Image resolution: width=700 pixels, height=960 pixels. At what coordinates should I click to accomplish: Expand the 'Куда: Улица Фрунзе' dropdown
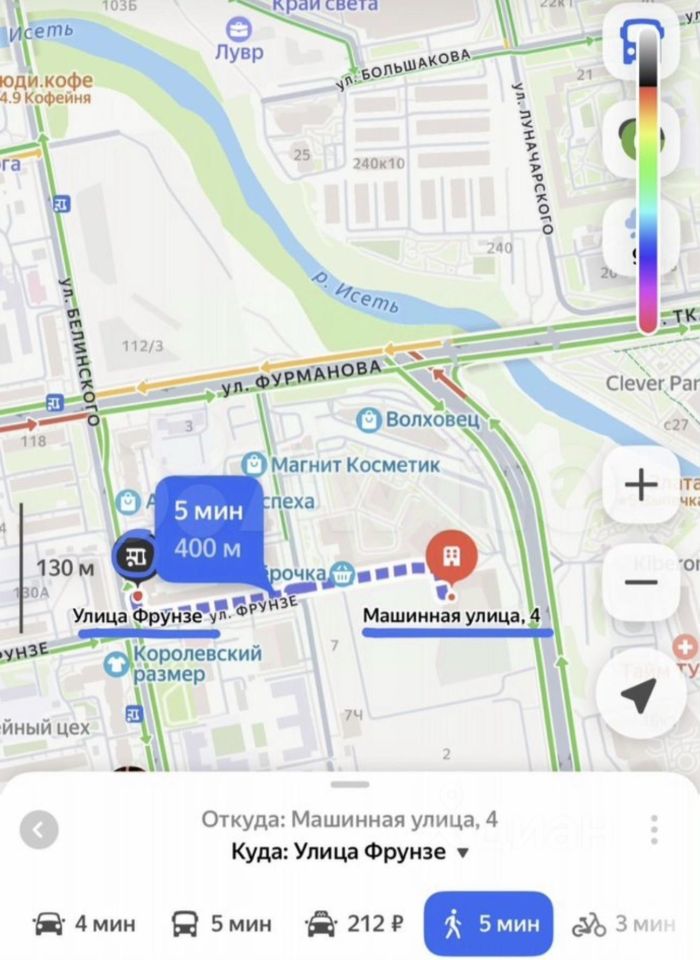click(462, 853)
